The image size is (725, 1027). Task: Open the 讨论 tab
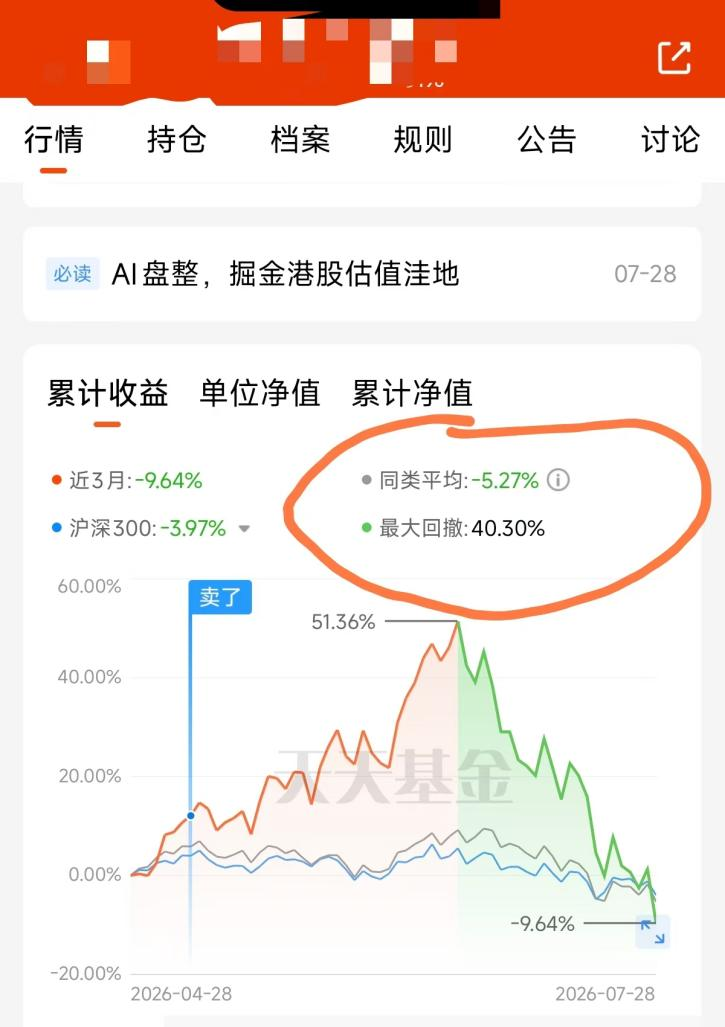coord(670,140)
